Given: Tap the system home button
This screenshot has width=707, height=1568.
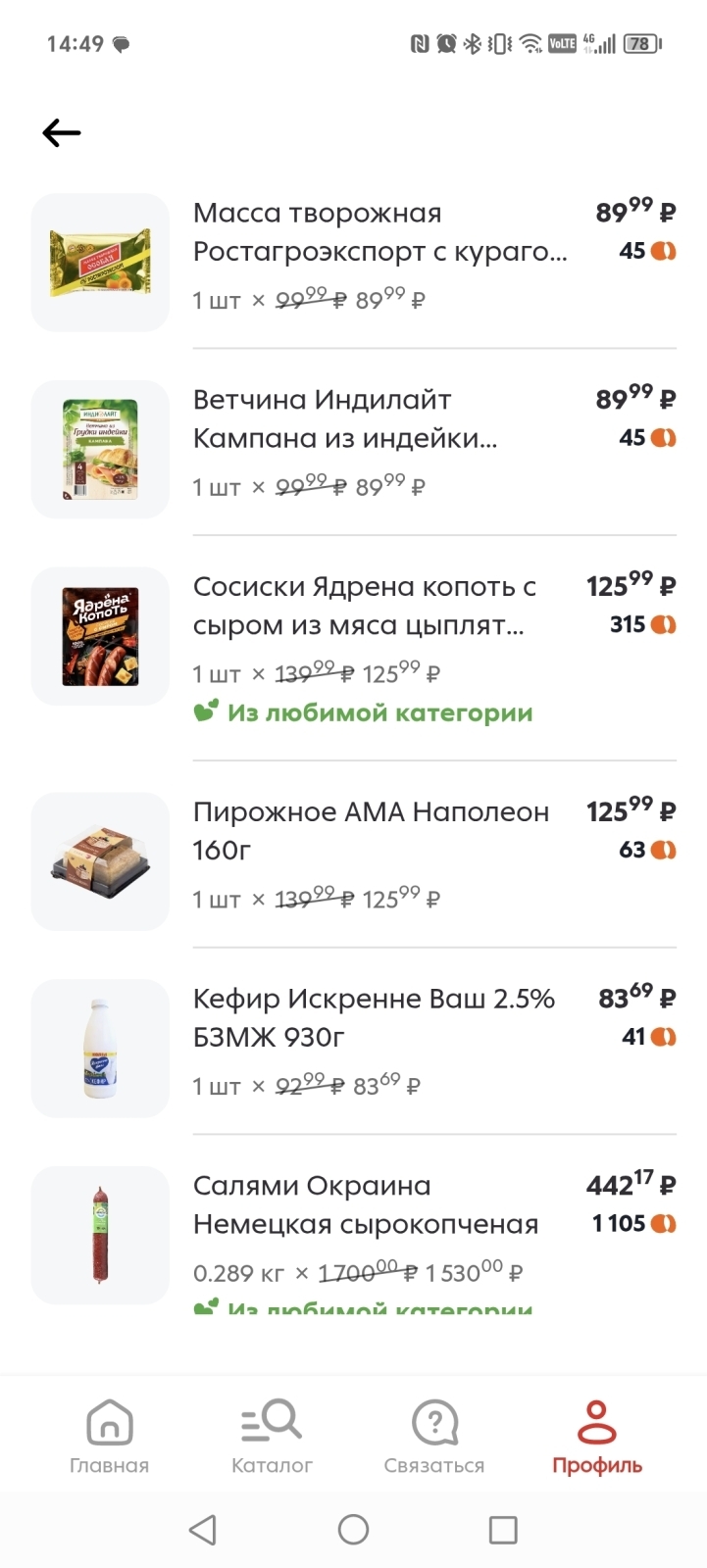Looking at the screenshot, I should tap(353, 1530).
